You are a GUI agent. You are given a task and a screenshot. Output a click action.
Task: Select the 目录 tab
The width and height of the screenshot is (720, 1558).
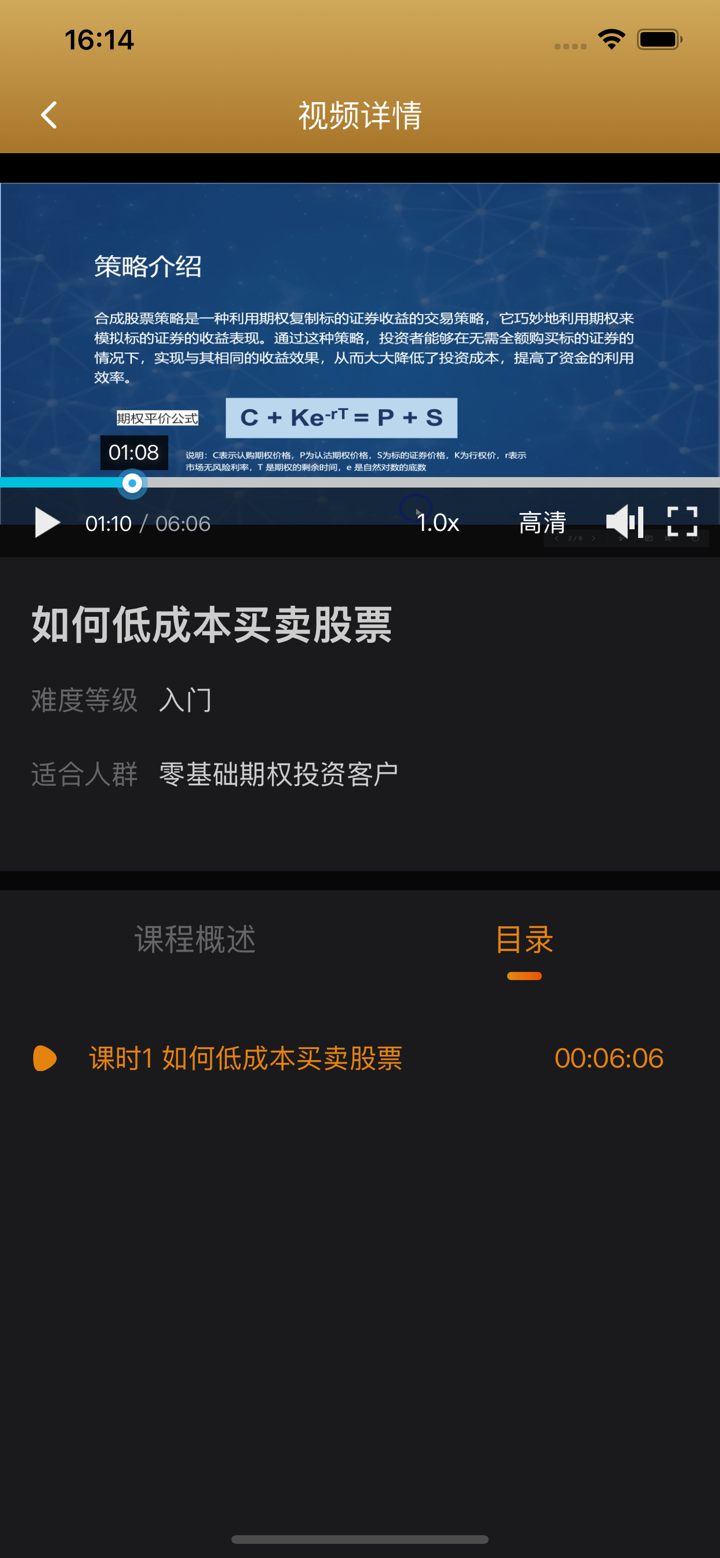point(524,940)
